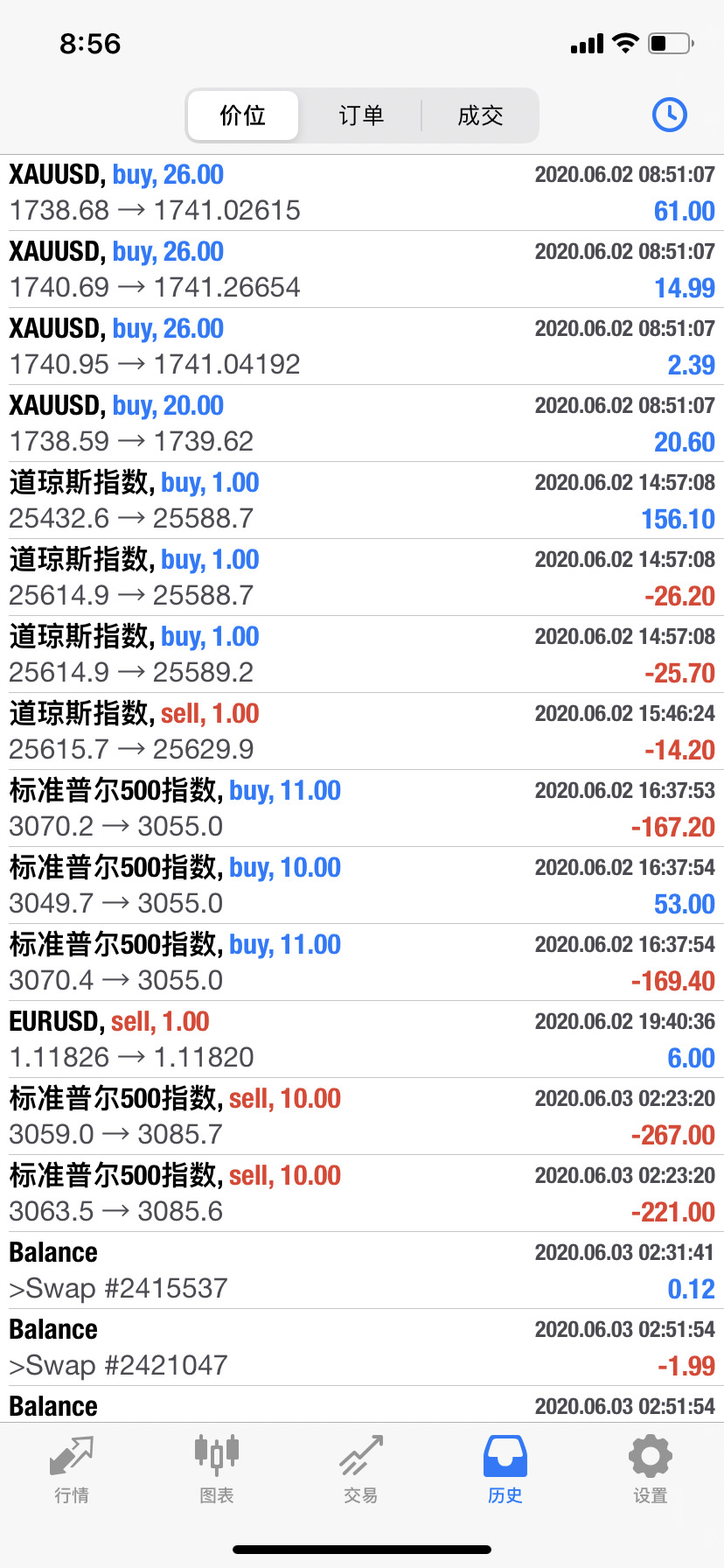This screenshot has height=1568, width=724.
Task: Switch to the 成交 segment
Action: (480, 115)
